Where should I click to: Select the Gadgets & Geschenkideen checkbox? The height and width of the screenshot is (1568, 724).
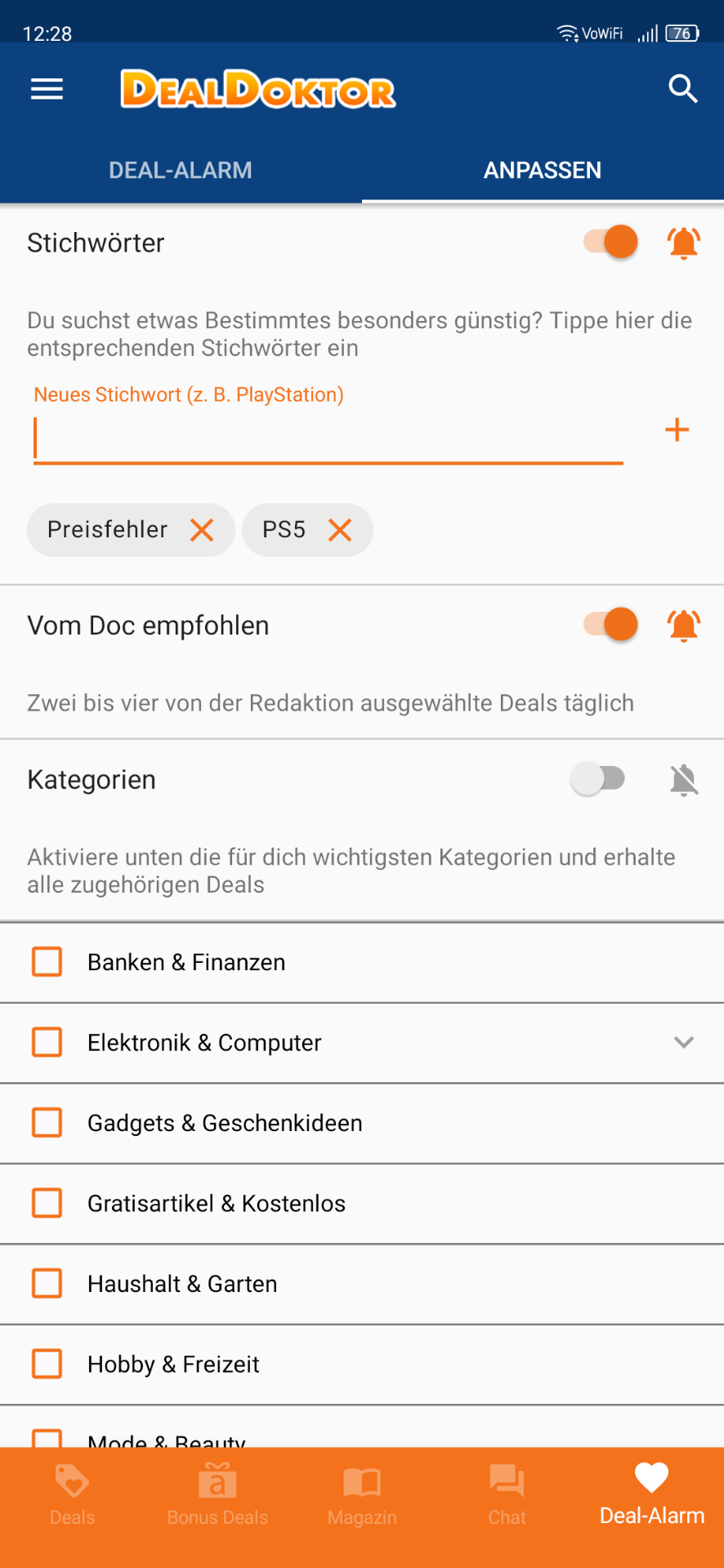pyautogui.click(x=47, y=1123)
